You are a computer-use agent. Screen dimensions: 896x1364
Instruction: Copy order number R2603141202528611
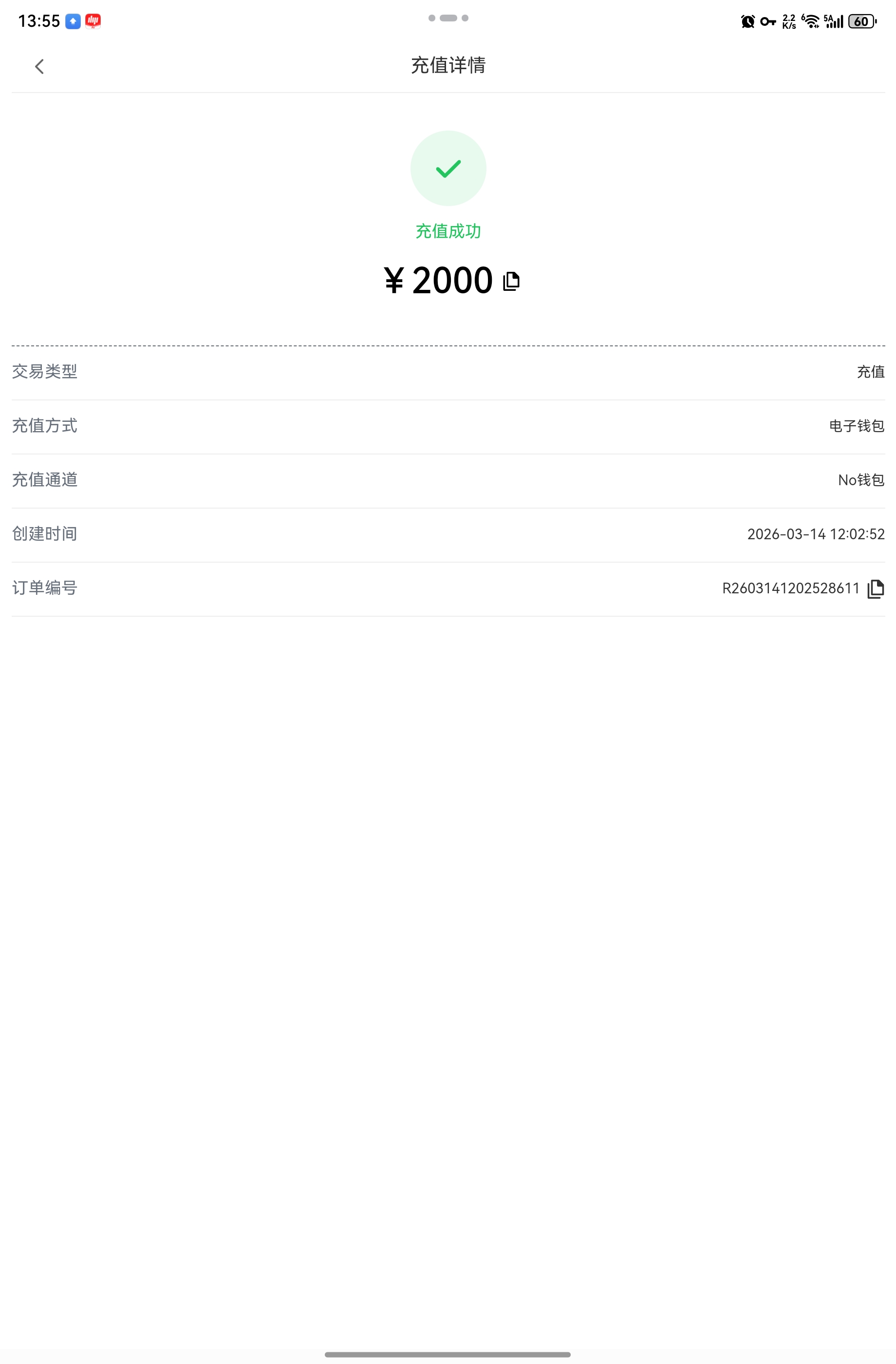875,588
